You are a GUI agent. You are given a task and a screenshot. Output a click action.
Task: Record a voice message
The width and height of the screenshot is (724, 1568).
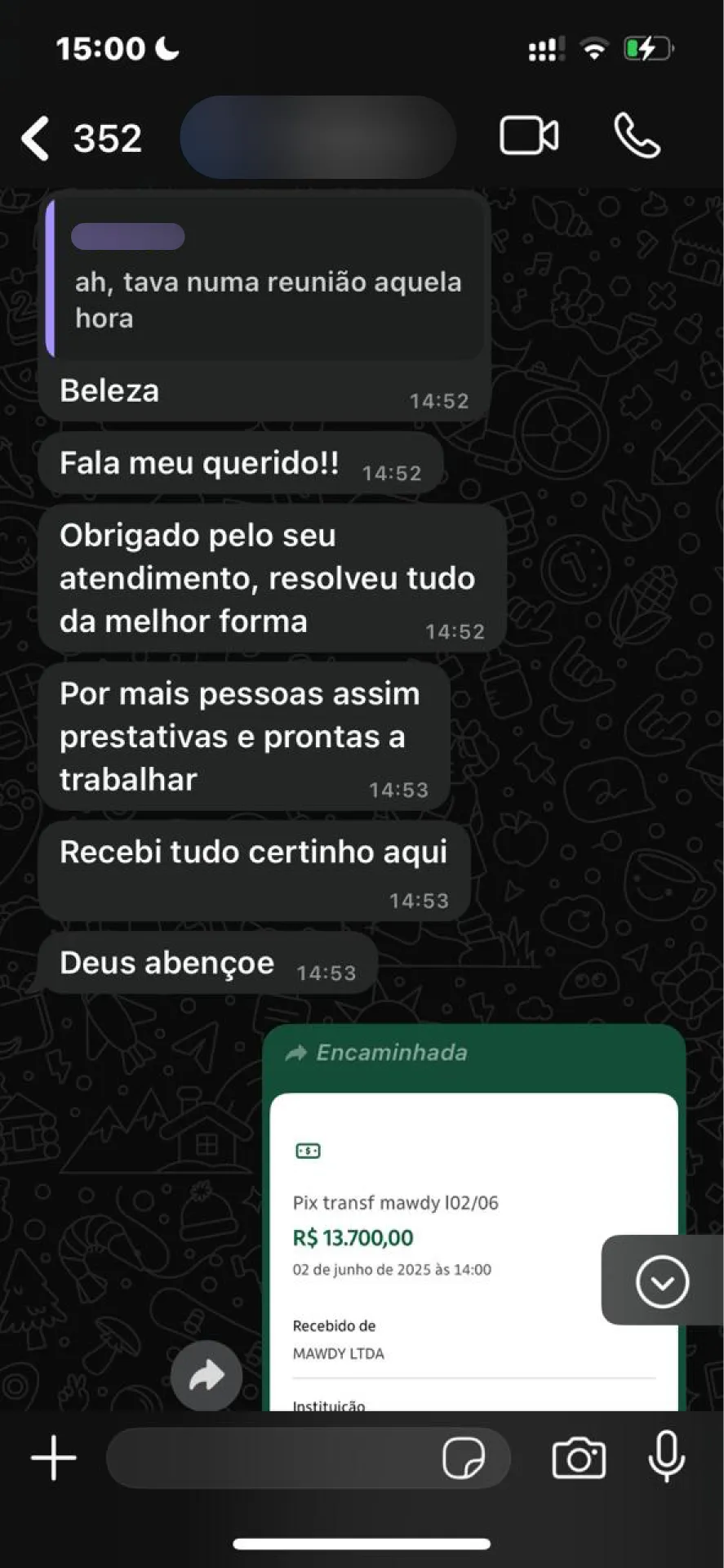[x=666, y=1457]
